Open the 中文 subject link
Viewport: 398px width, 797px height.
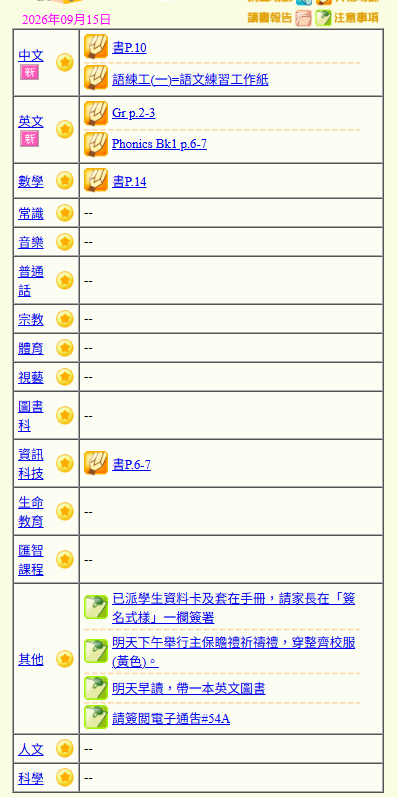[x=30, y=55]
